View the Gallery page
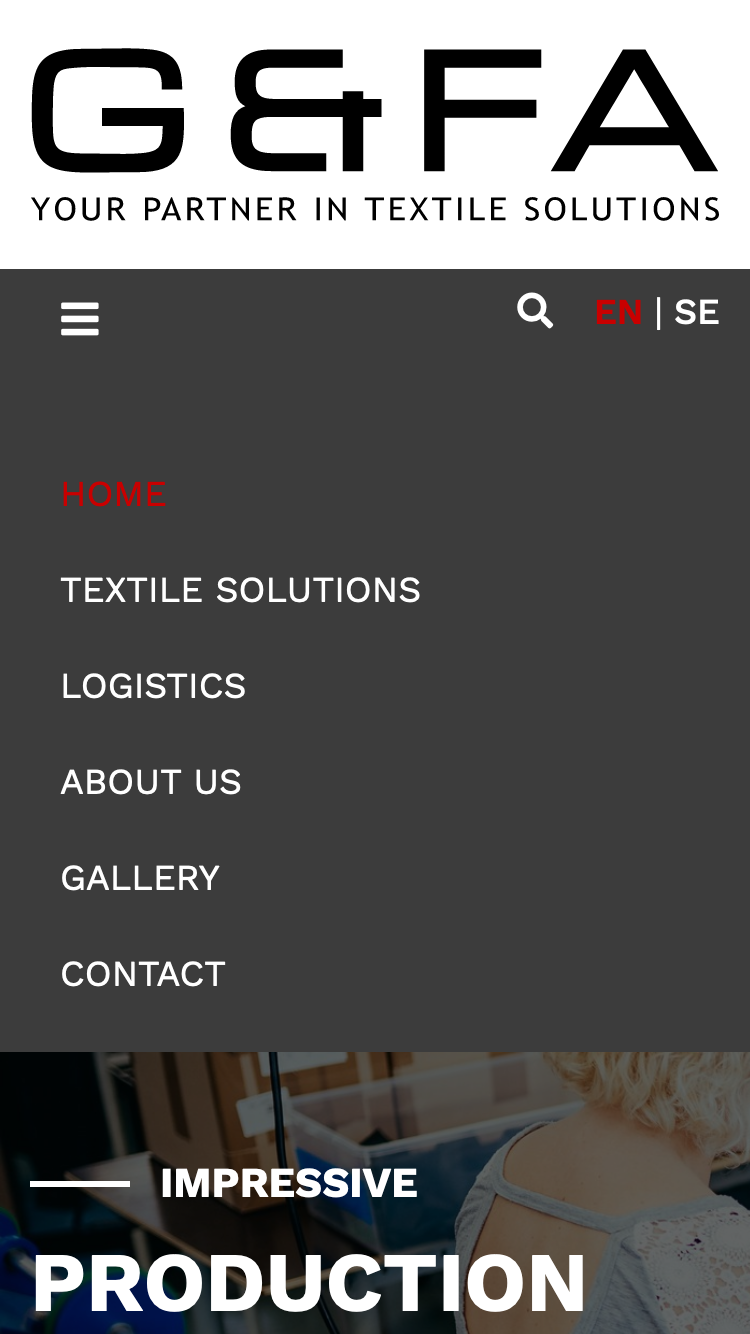 [x=140, y=878]
